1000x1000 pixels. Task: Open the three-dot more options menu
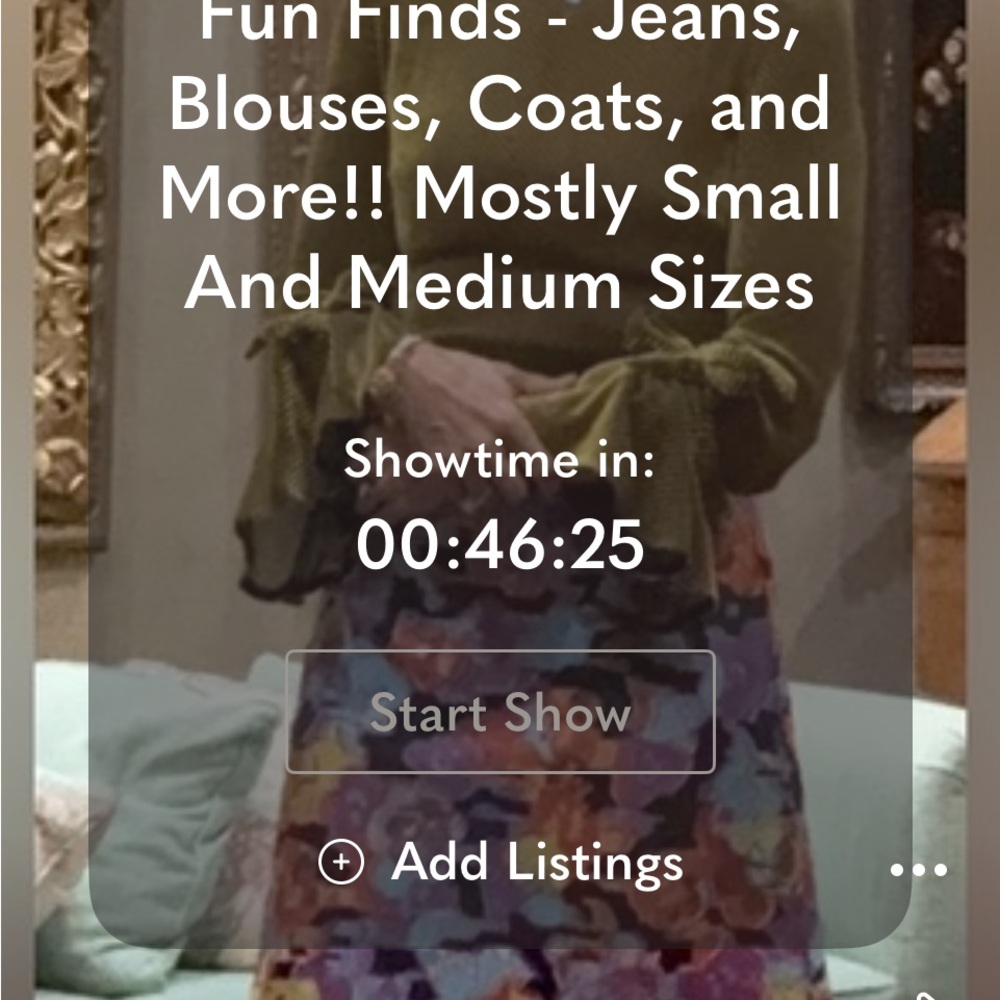point(918,869)
